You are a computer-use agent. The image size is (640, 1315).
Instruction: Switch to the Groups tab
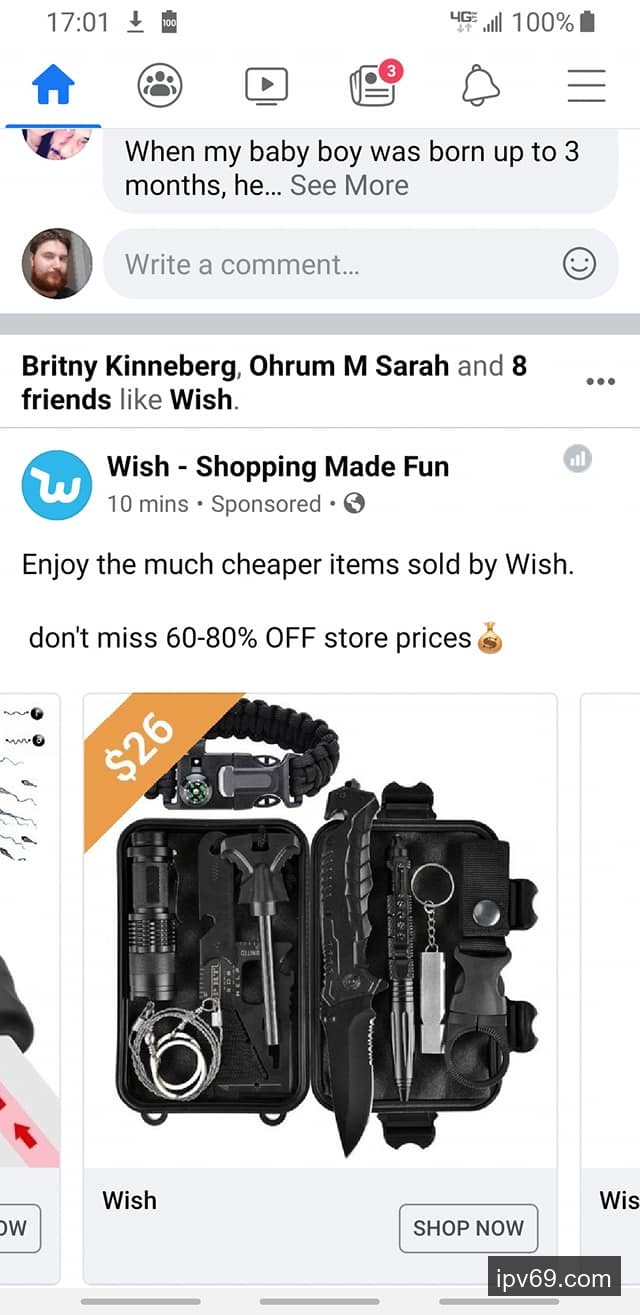pos(159,86)
